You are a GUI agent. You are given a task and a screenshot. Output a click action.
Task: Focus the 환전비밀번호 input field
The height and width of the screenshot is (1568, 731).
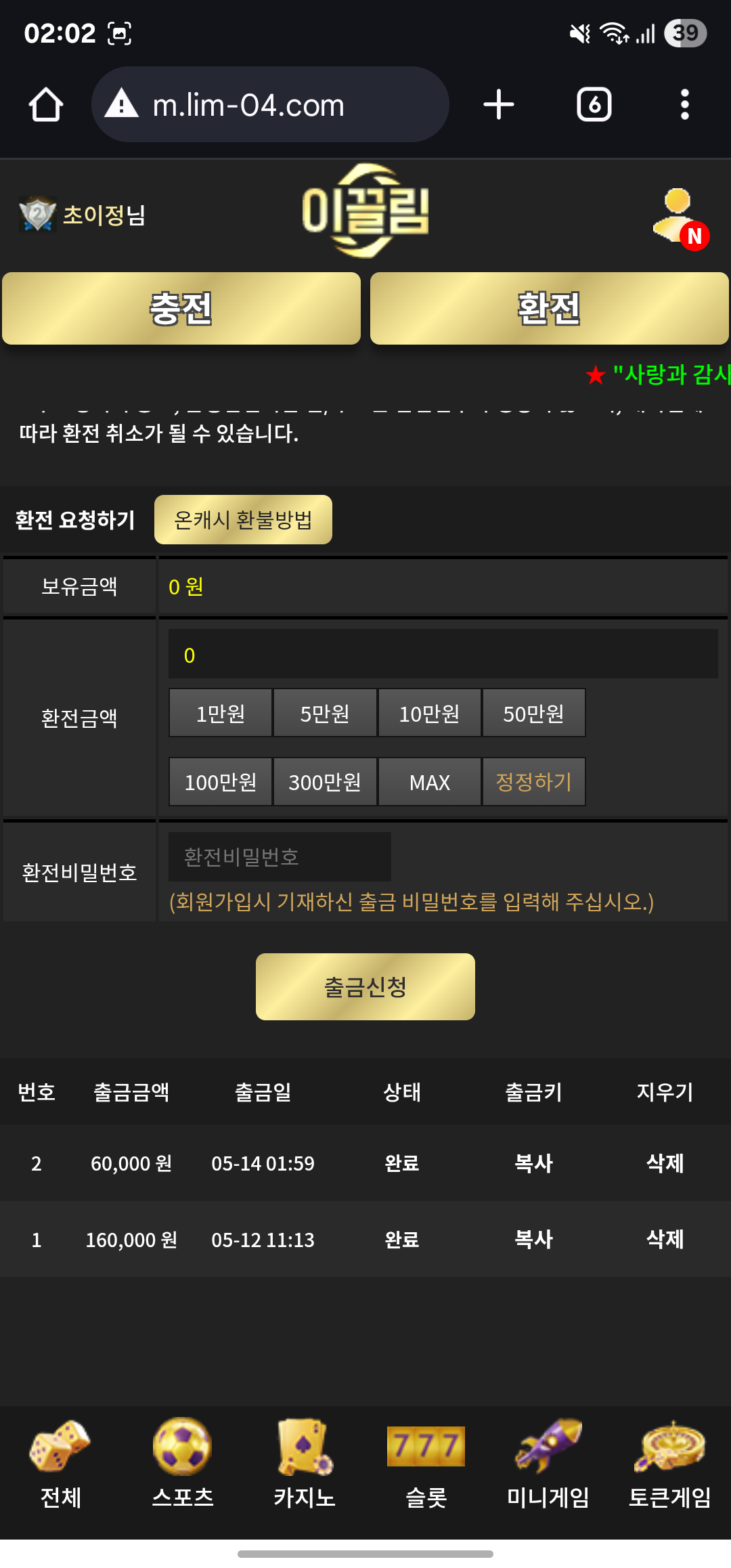click(x=280, y=857)
